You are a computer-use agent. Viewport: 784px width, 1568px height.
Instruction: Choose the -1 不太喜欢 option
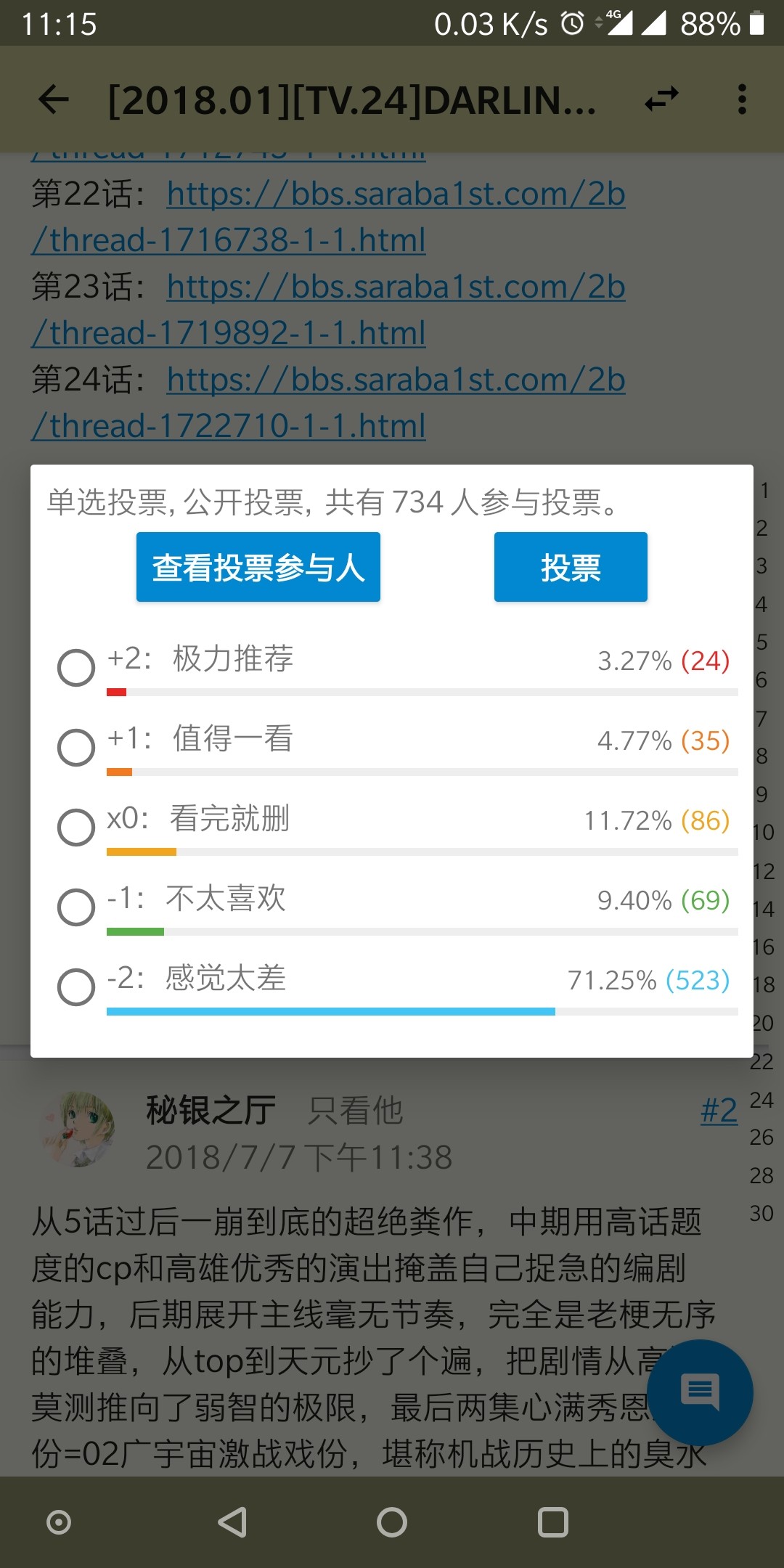point(76,907)
